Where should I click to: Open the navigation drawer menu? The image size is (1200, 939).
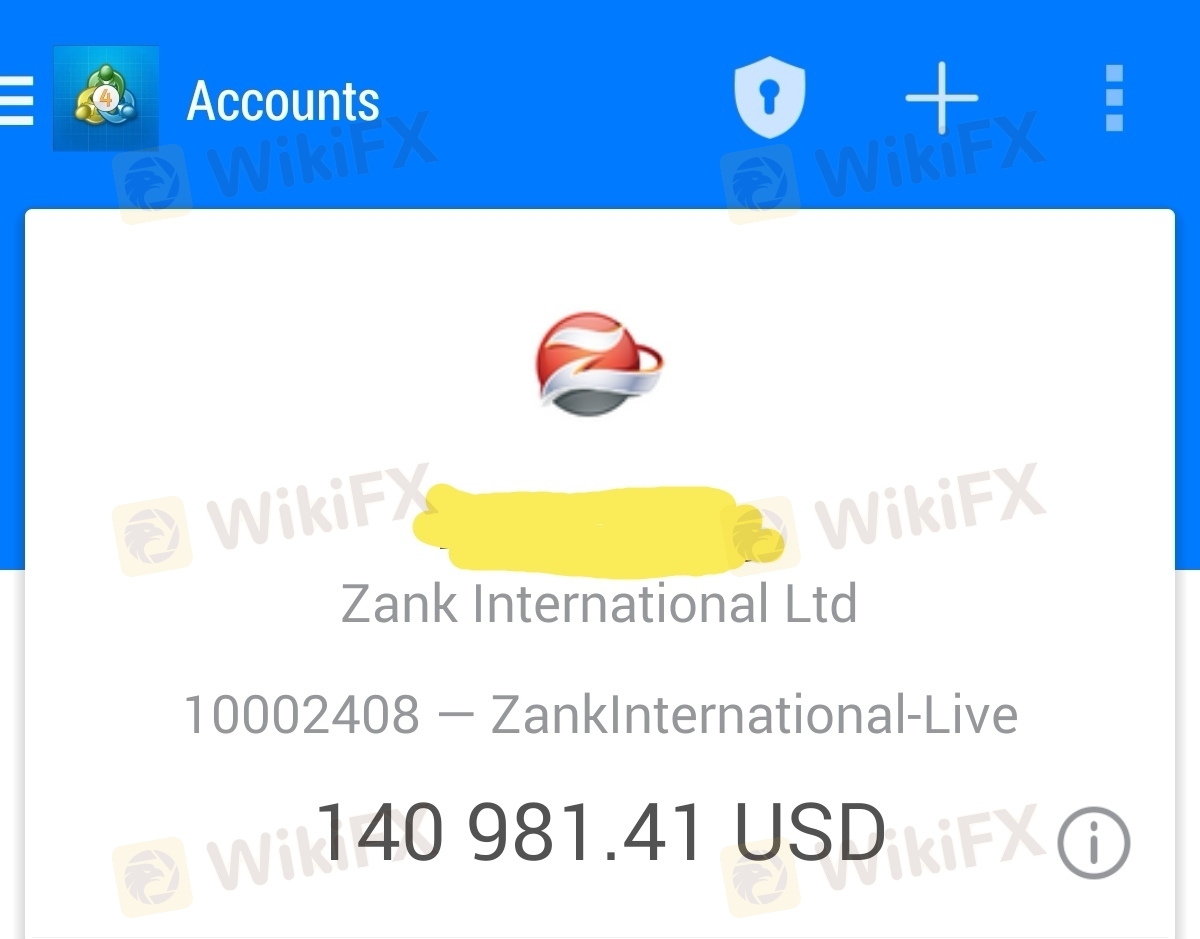[16, 100]
